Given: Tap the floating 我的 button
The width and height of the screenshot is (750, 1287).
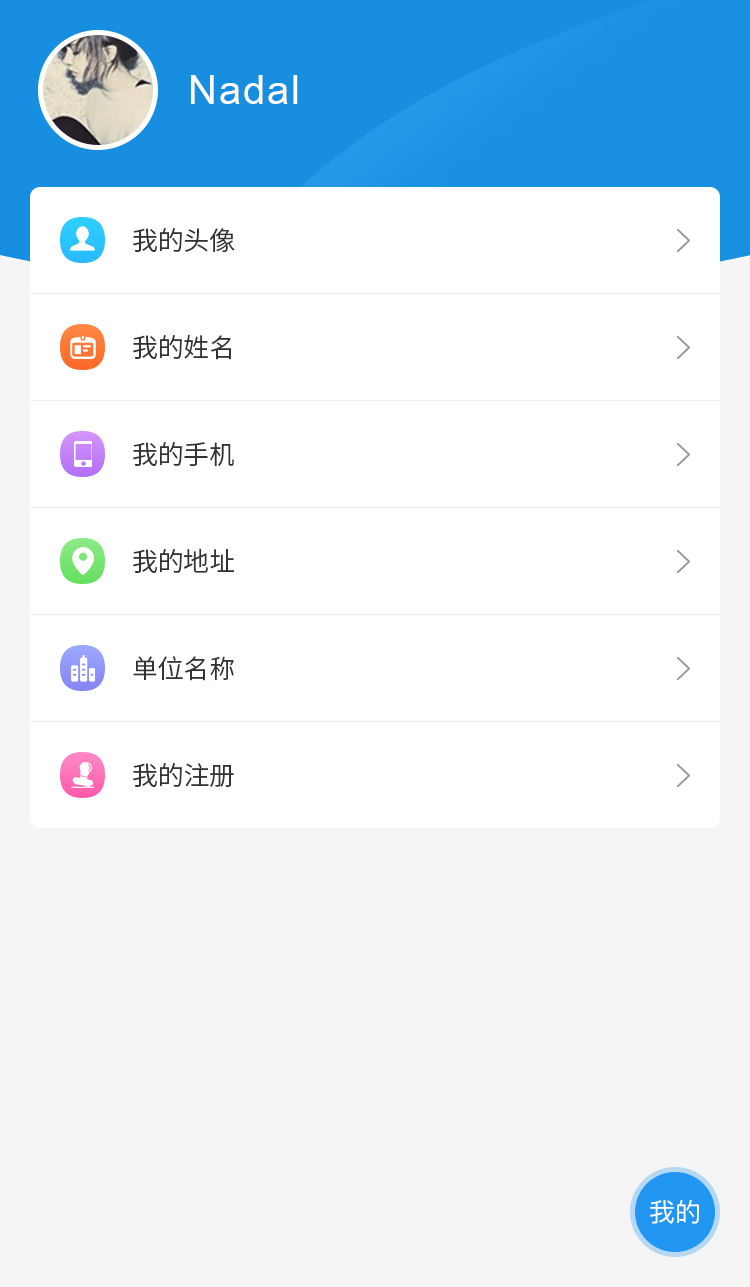Looking at the screenshot, I should pyautogui.click(x=675, y=1212).
